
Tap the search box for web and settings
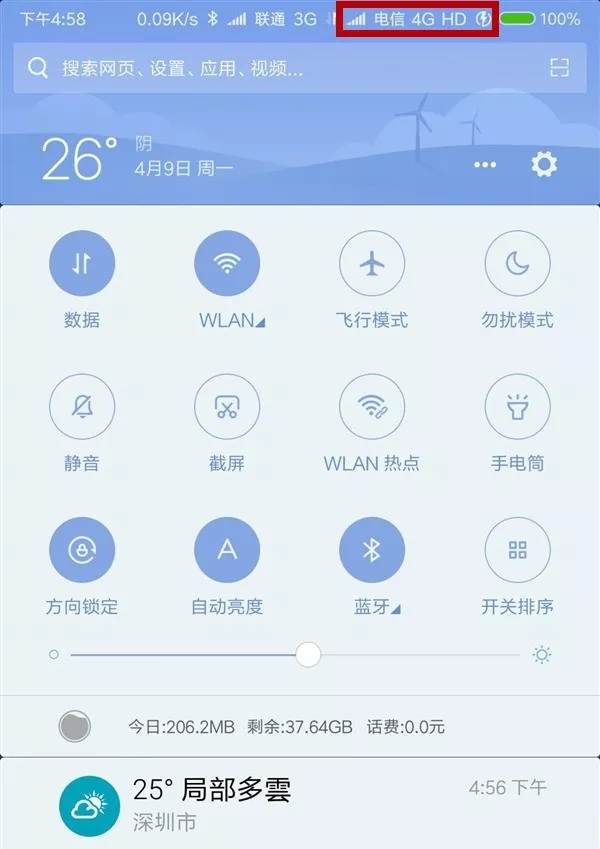(x=280, y=68)
